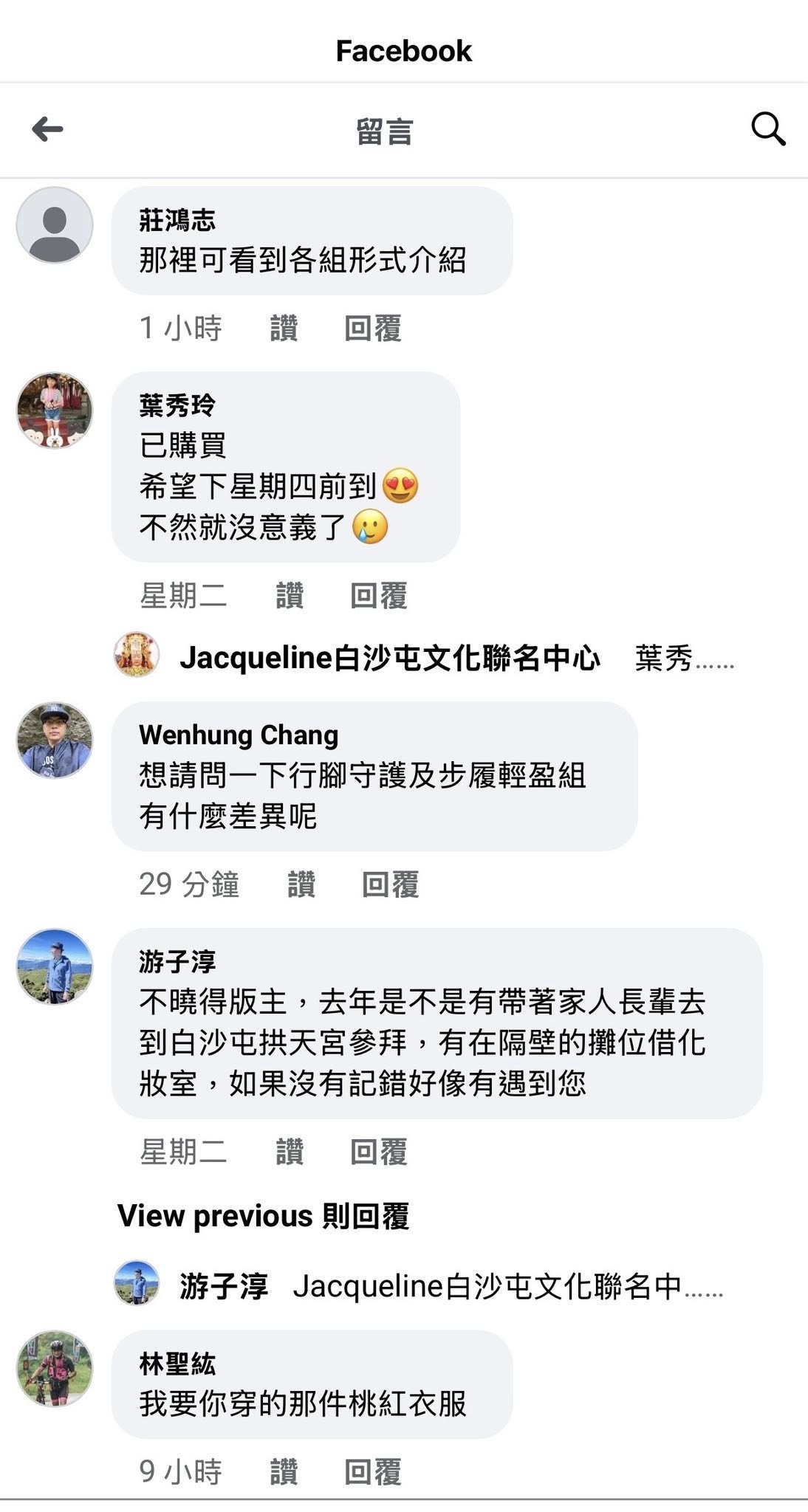Like 游子淳's comment
The height and width of the screenshot is (1512, 808).
(x=290, y=1152)
